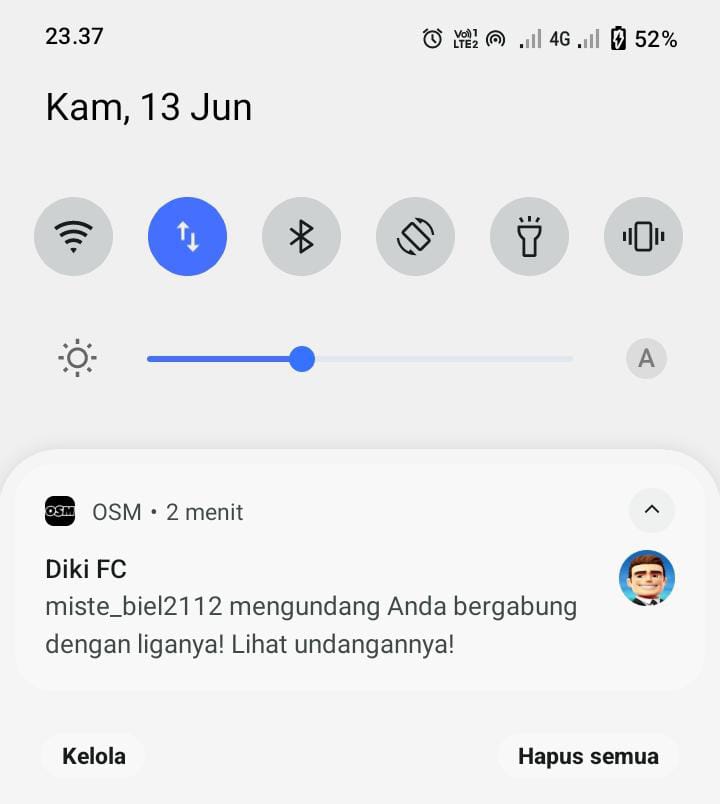Enable Bluetooth quick toggle
Viewport: 720px width, 804px height.
[x=301, y=237]
